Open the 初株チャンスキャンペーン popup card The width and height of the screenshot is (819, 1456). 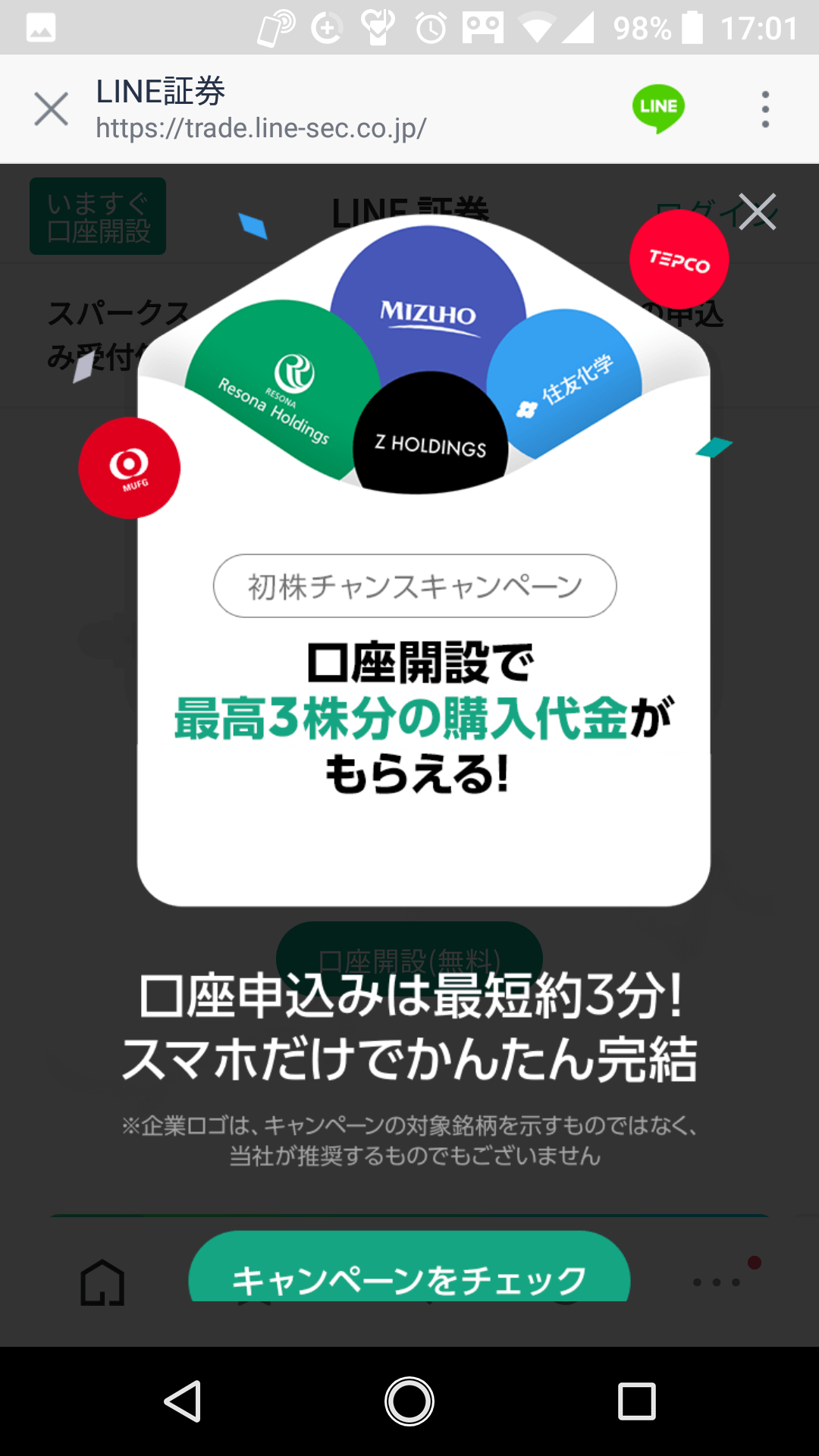pos(424,560)
